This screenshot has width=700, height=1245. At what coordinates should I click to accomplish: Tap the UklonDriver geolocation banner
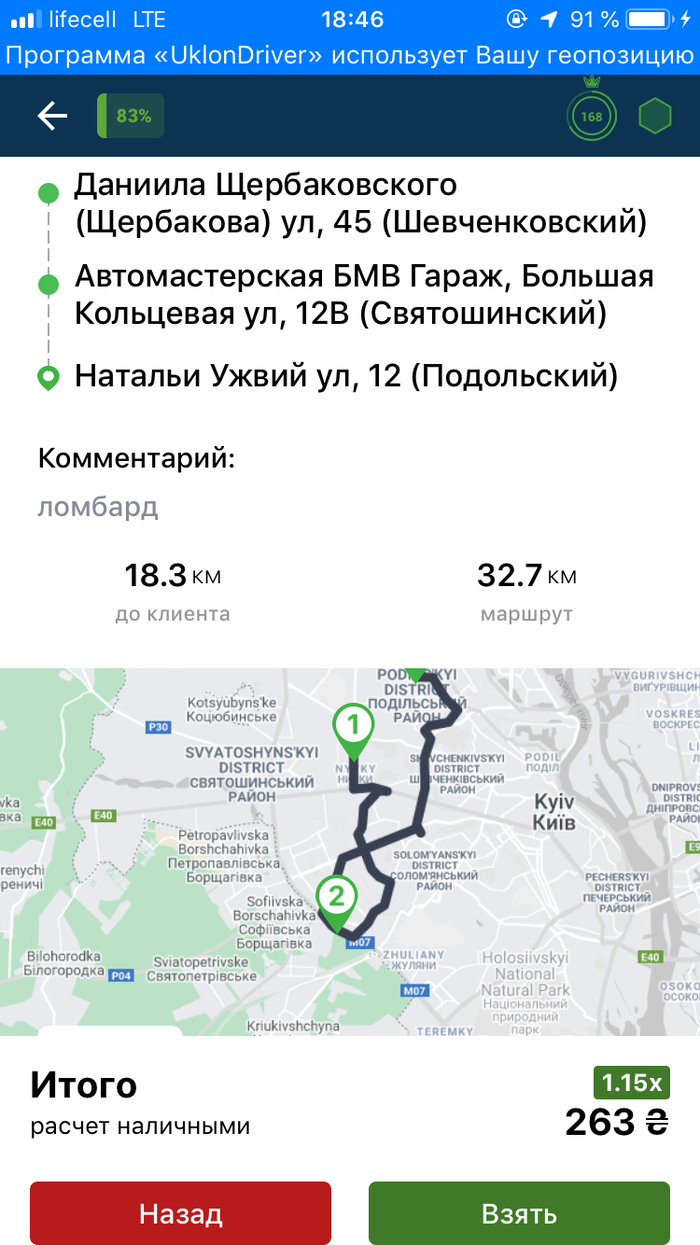click(350, 56)
